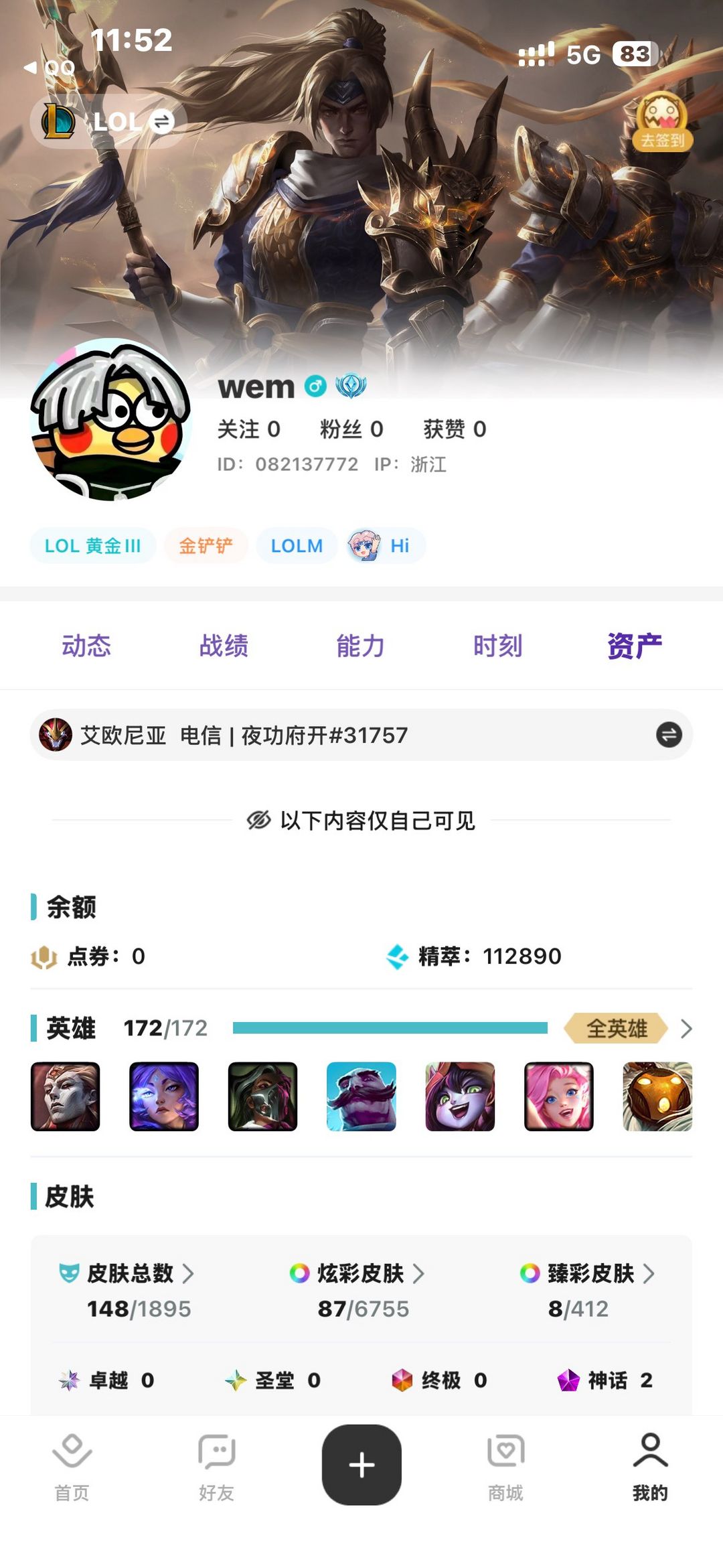The height and width of the screenshot is (1568, 723).
Task: Tap the LOL 黄金III rank tag
Action: (92, 546)
